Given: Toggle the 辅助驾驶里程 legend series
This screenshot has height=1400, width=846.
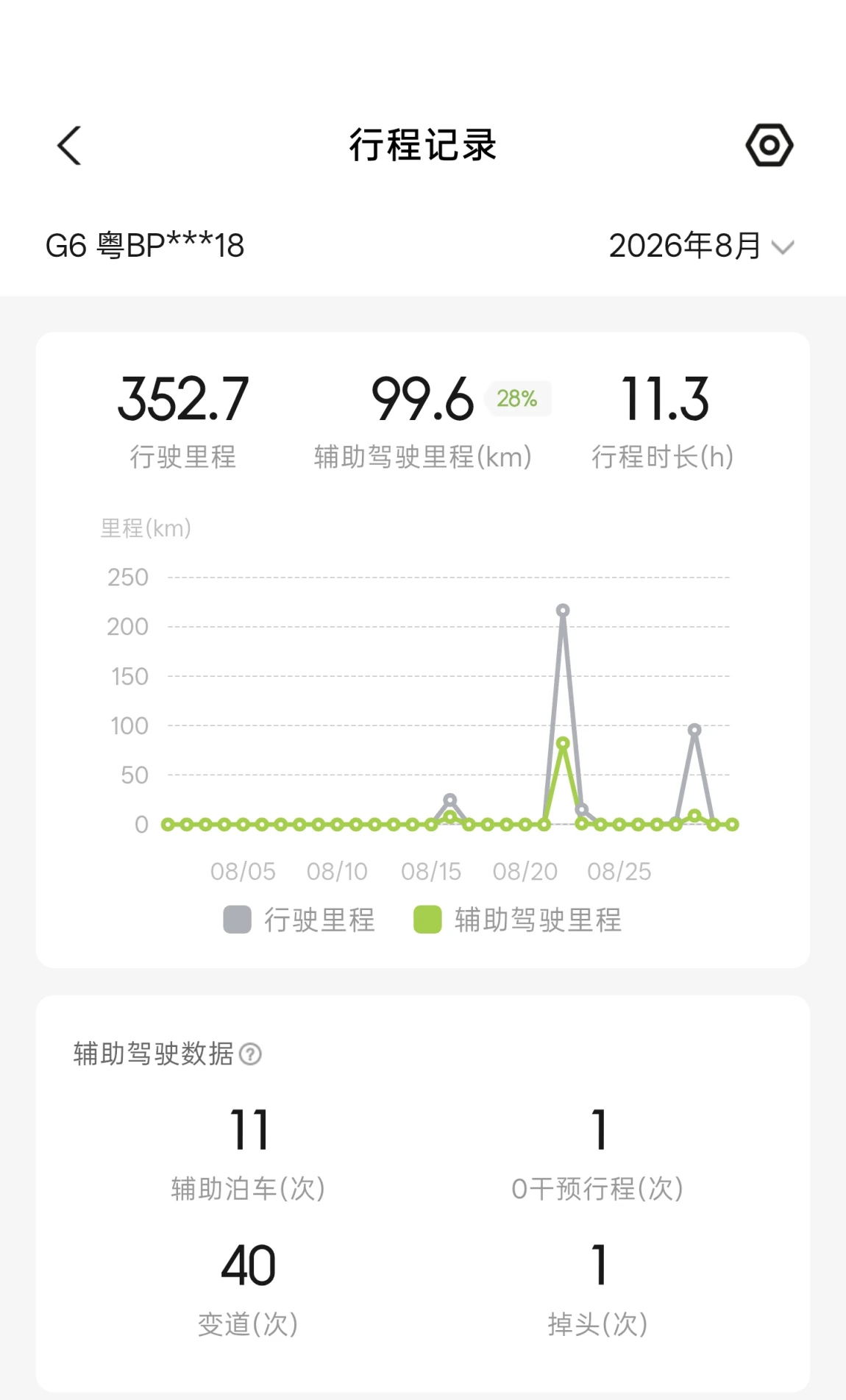Looking at the screenshot, I should (518, 920).
